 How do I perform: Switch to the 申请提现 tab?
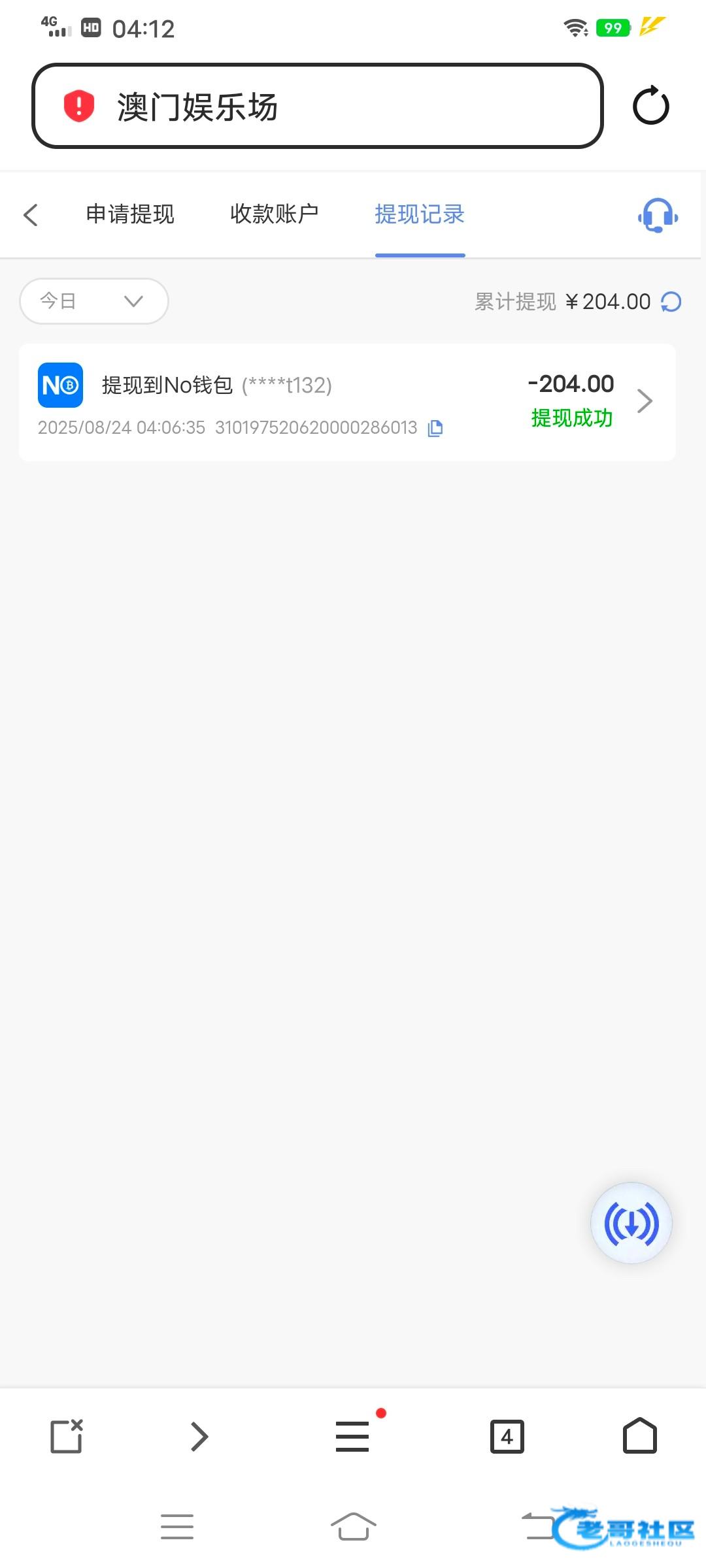(130, 214)
